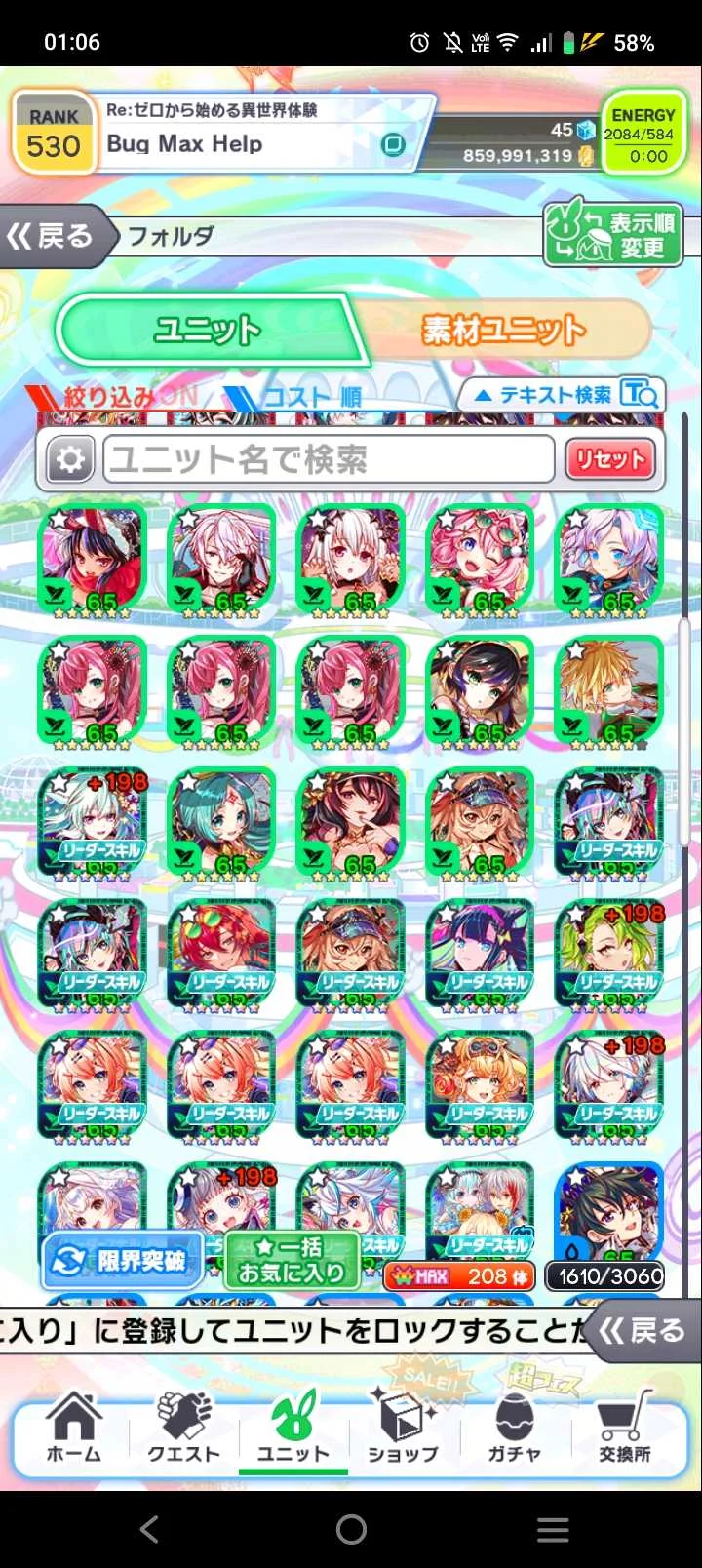This screenshot has width=702, height=1568.
Task: Open 表示順変更 sort order options
Action: pos(612,235)
